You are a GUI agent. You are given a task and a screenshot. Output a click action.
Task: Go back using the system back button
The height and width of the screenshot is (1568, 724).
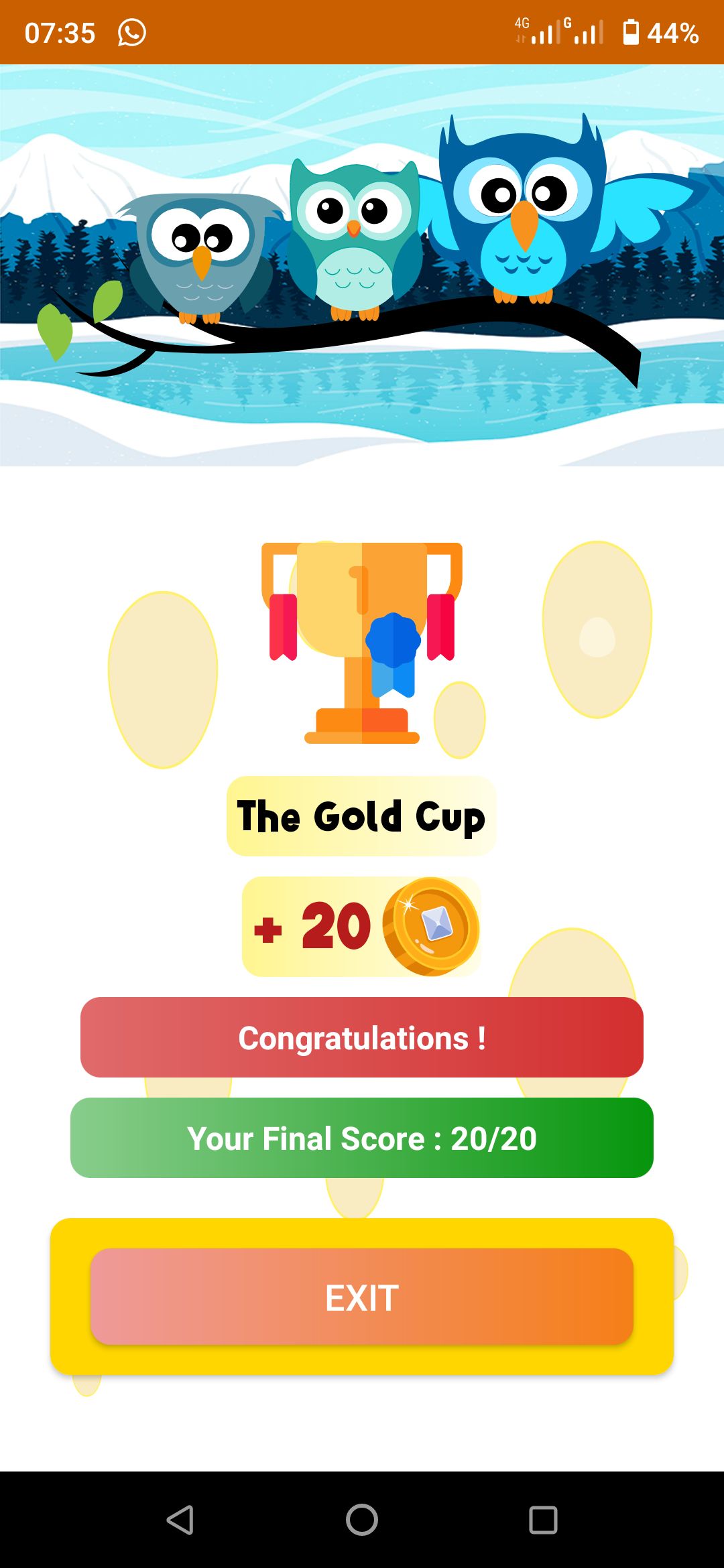pyautogui.click(x=180, y=1520)
